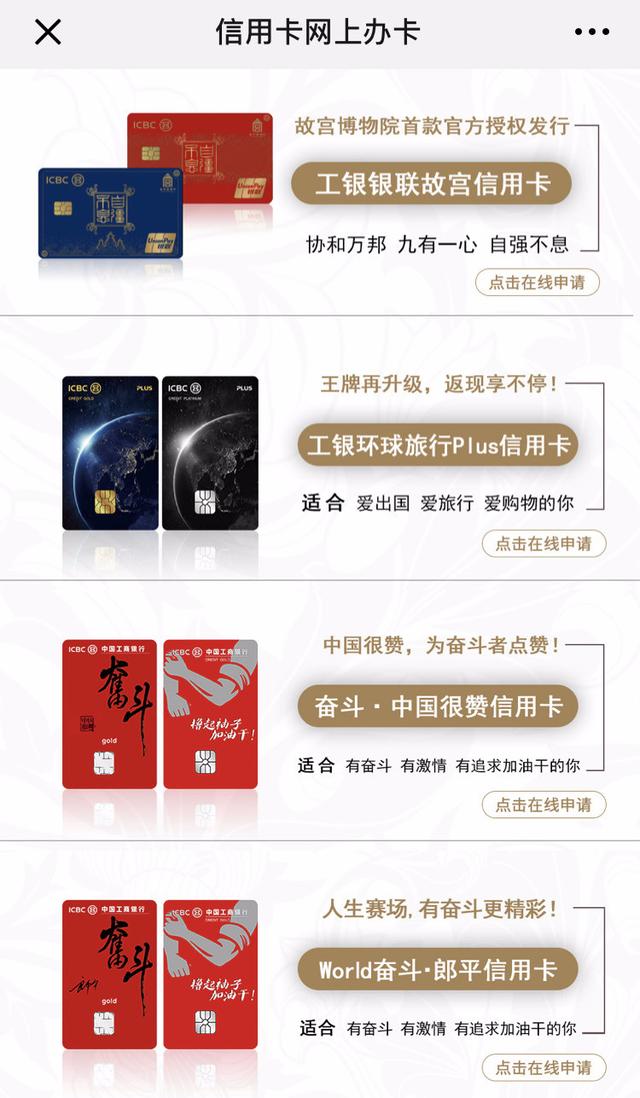
Task: Close the credit card application page
Action: [x=48, y=32]
